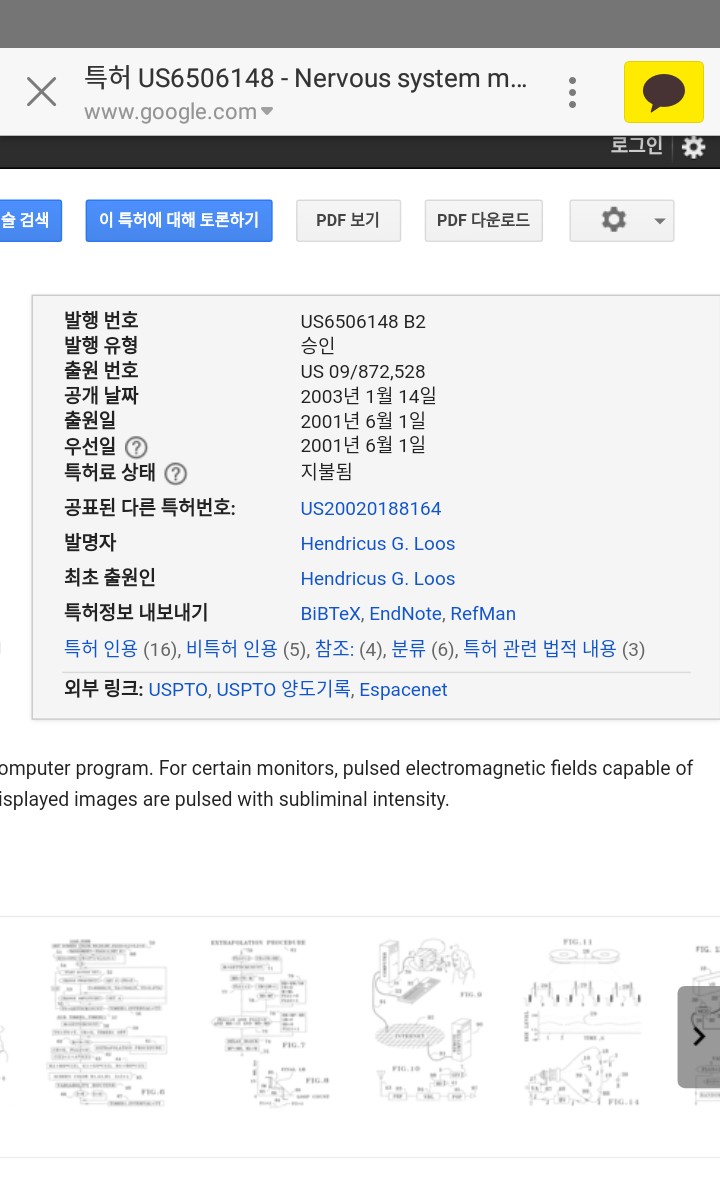This screenshot has width=720, height=1187.
Task: Open the browser overflow menu
Action: (572, 92)
